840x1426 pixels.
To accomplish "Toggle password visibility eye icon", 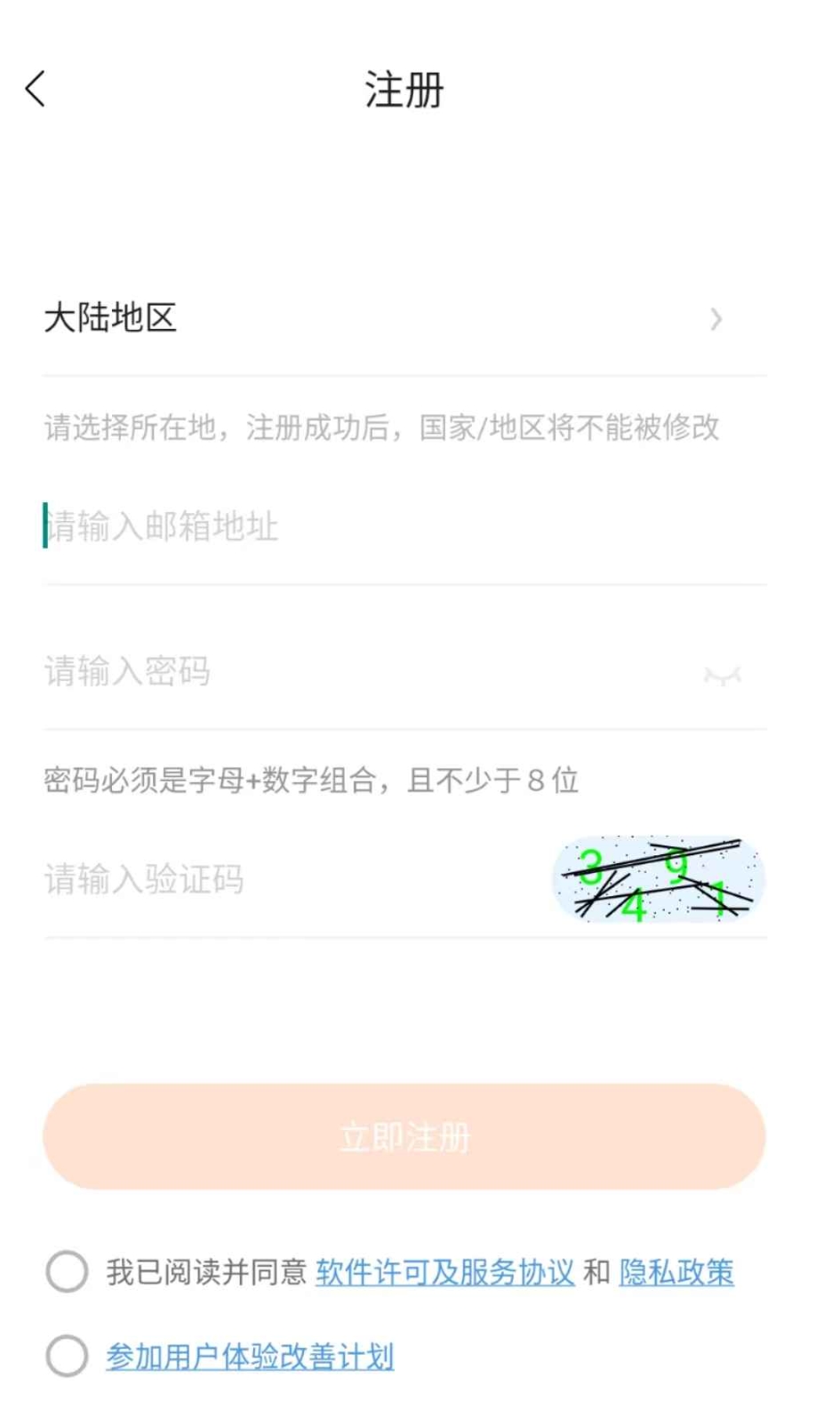I will coord(722,676).
